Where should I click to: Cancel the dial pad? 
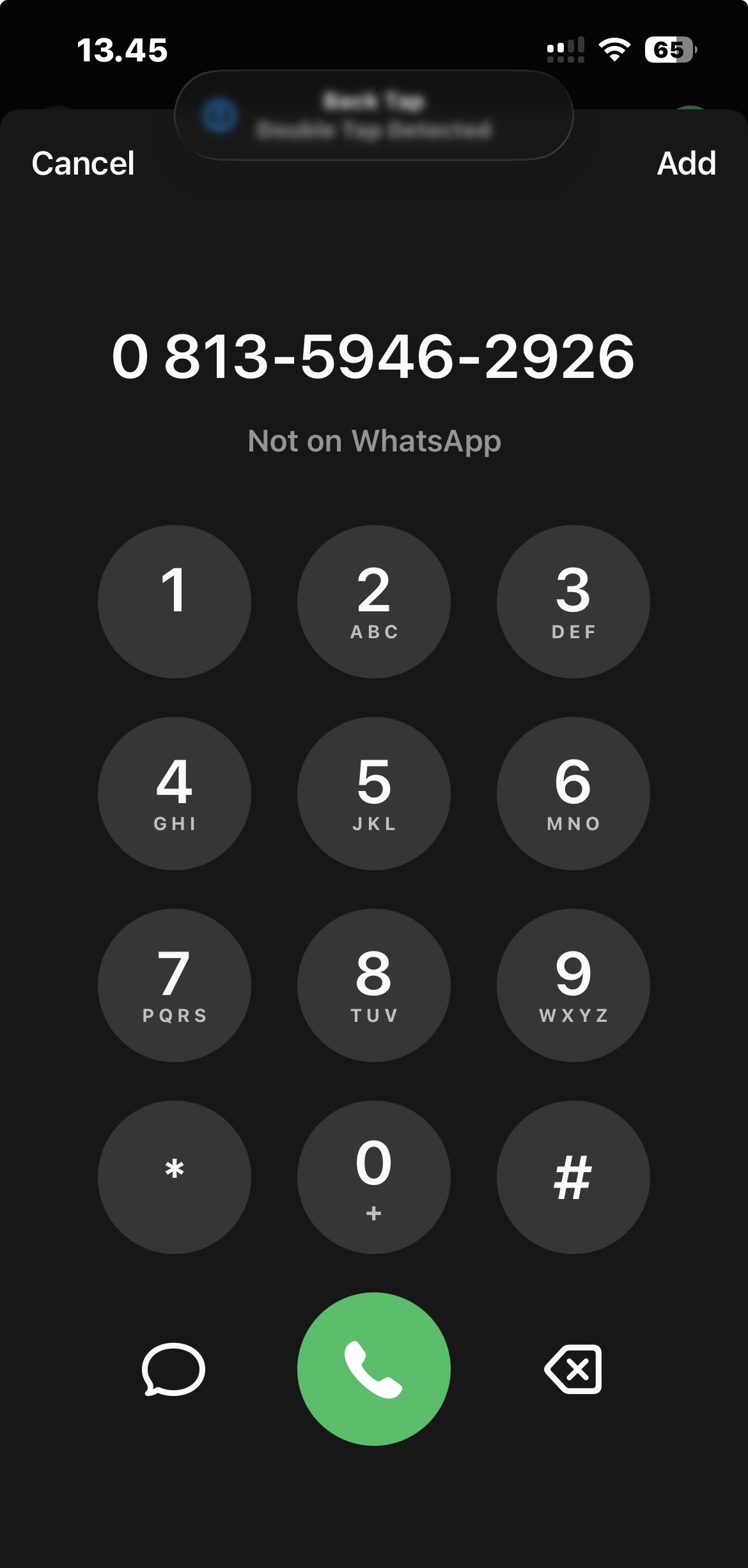(83, 164)
